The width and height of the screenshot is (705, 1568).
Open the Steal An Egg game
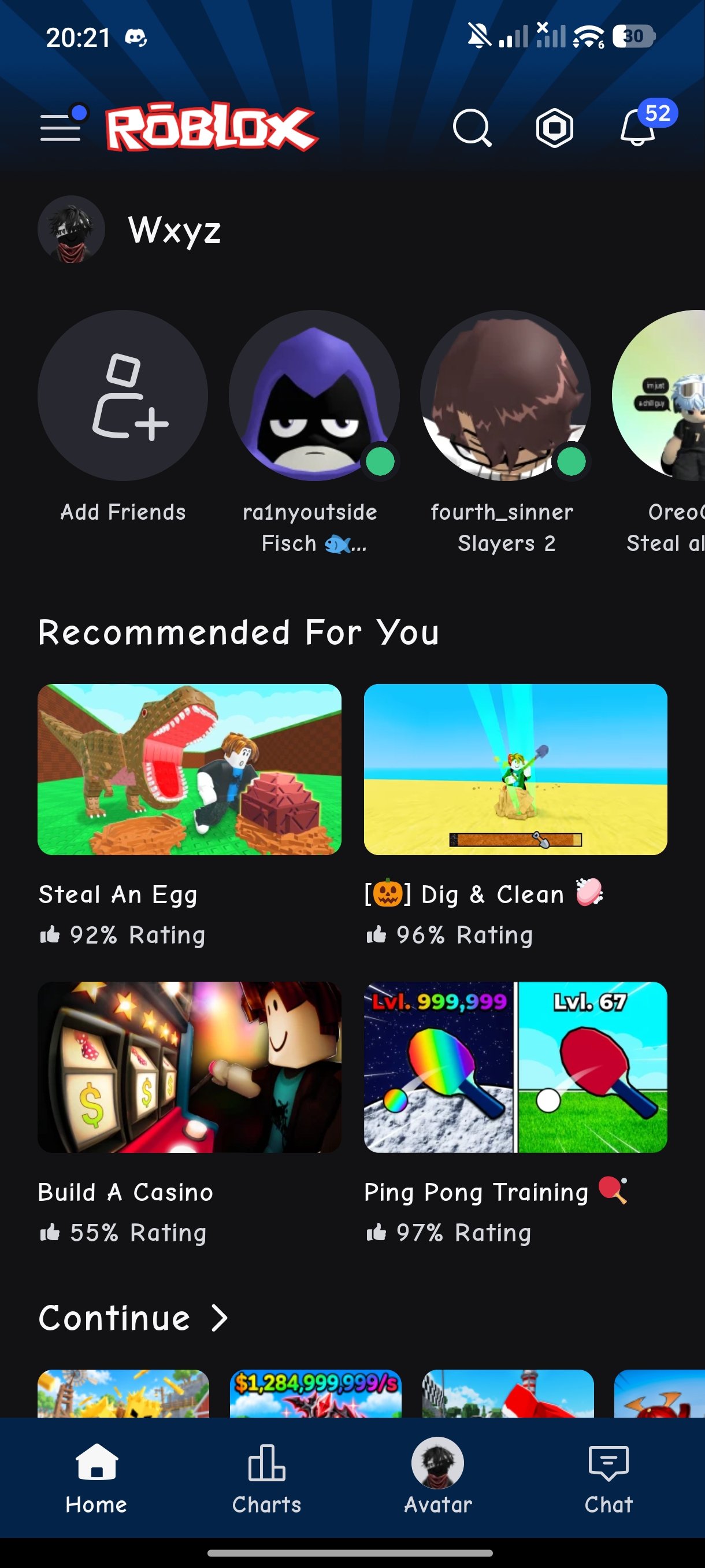[x=189, y=816]
